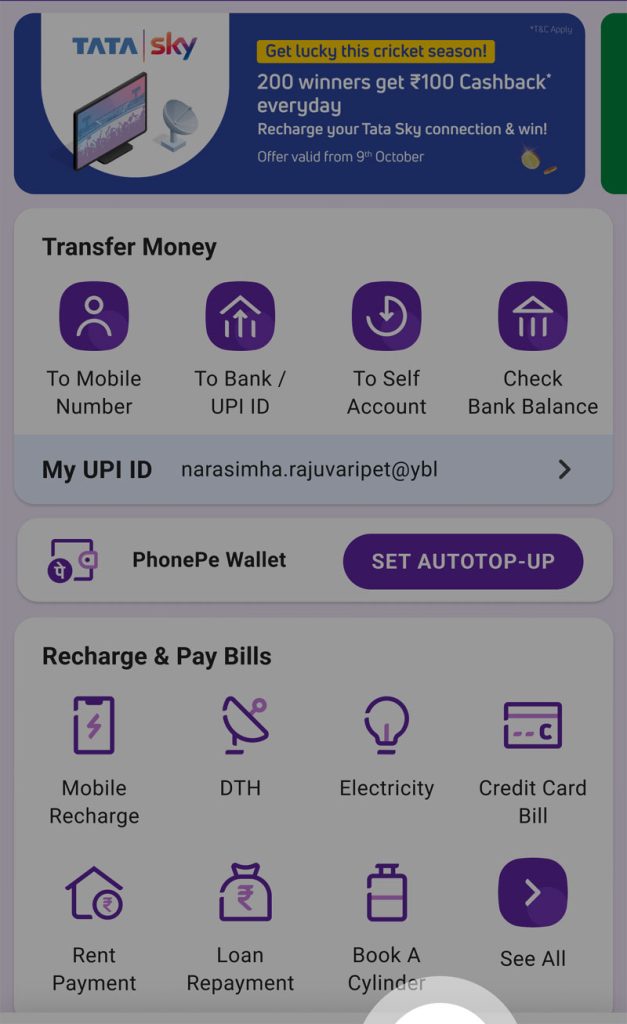Book a gas cylinder
The height and width of the screenshot is (1024, 627).
coord(387,894)
